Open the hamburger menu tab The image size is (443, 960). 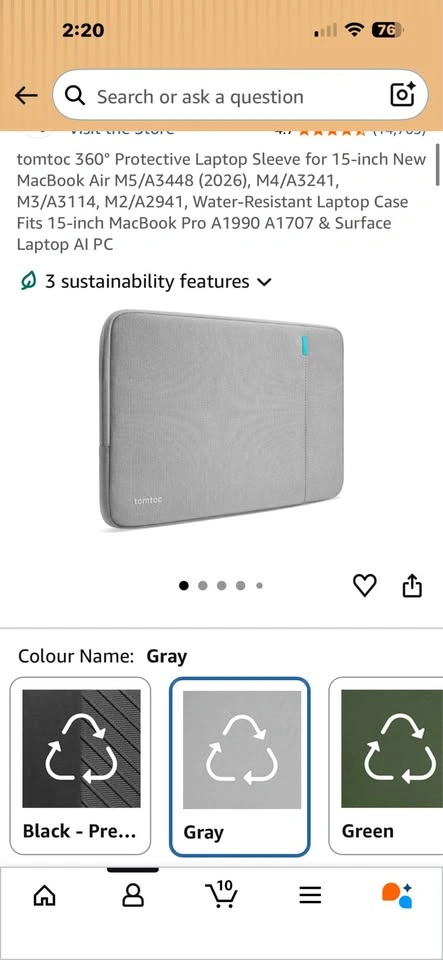point(310,896)
